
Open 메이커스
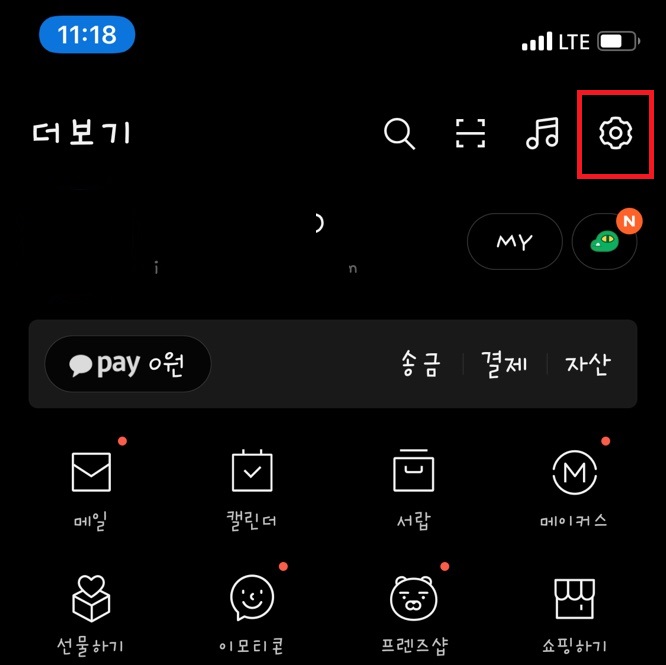pos(574,488)
